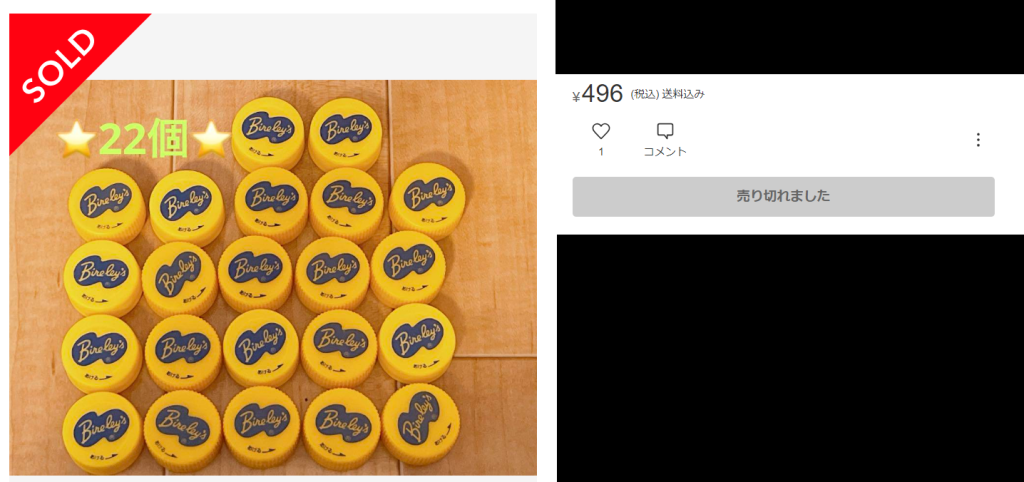
Task: Open the Bireley's bottle caps product photo
Action: coord(272,278)
